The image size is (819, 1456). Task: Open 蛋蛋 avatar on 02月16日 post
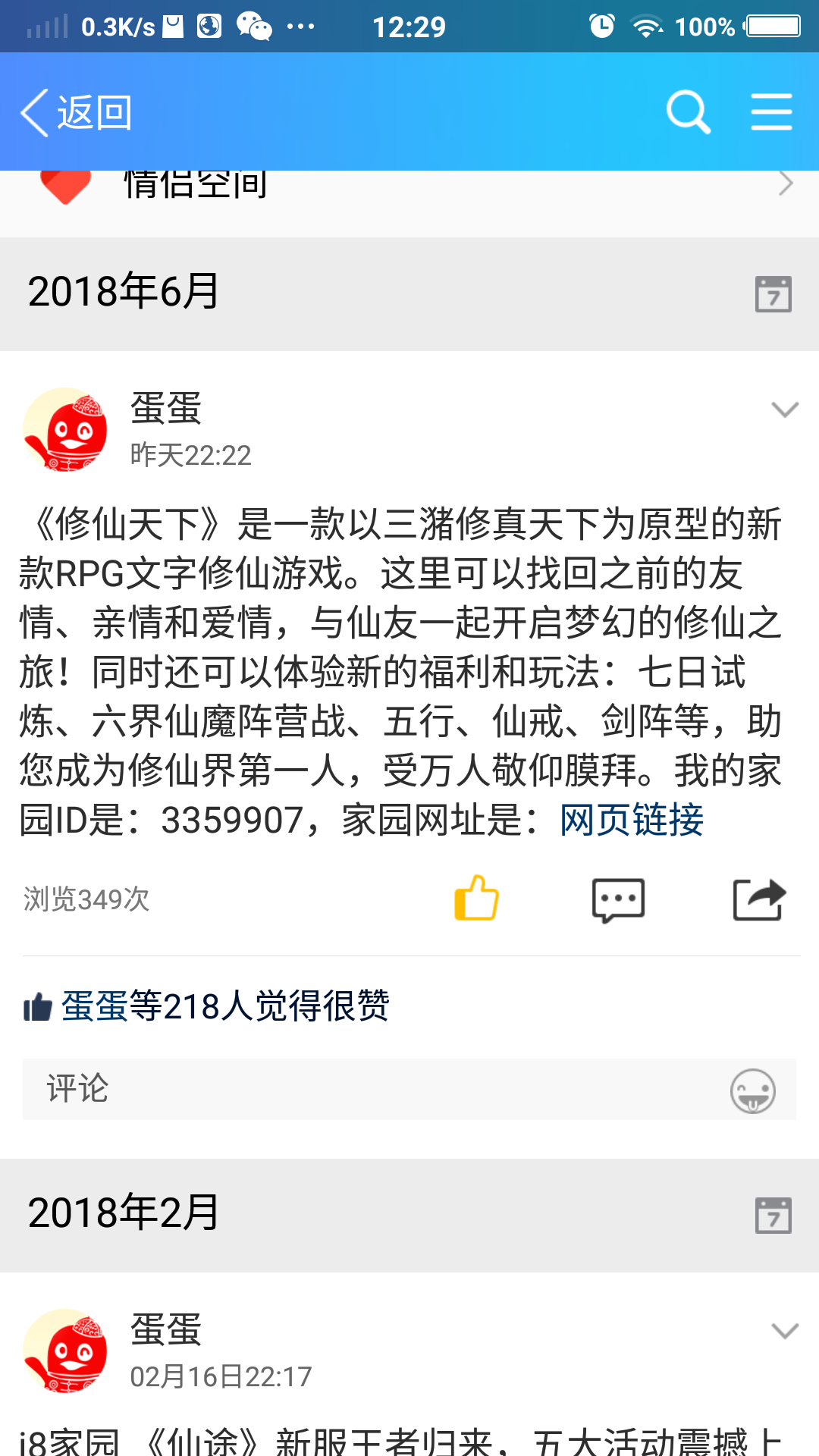(65, 1351)
